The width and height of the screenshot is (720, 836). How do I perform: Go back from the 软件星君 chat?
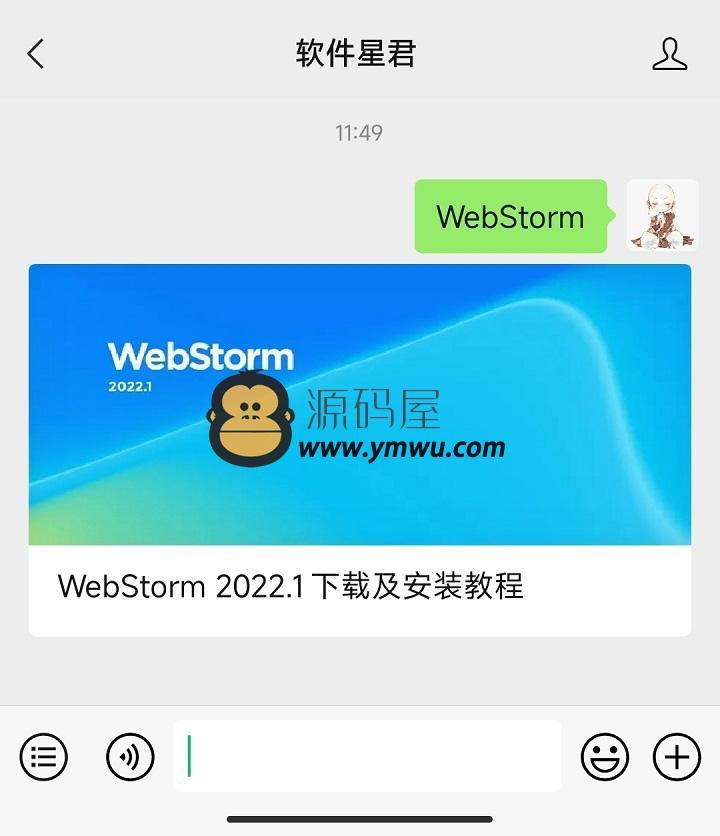(36, 54)
